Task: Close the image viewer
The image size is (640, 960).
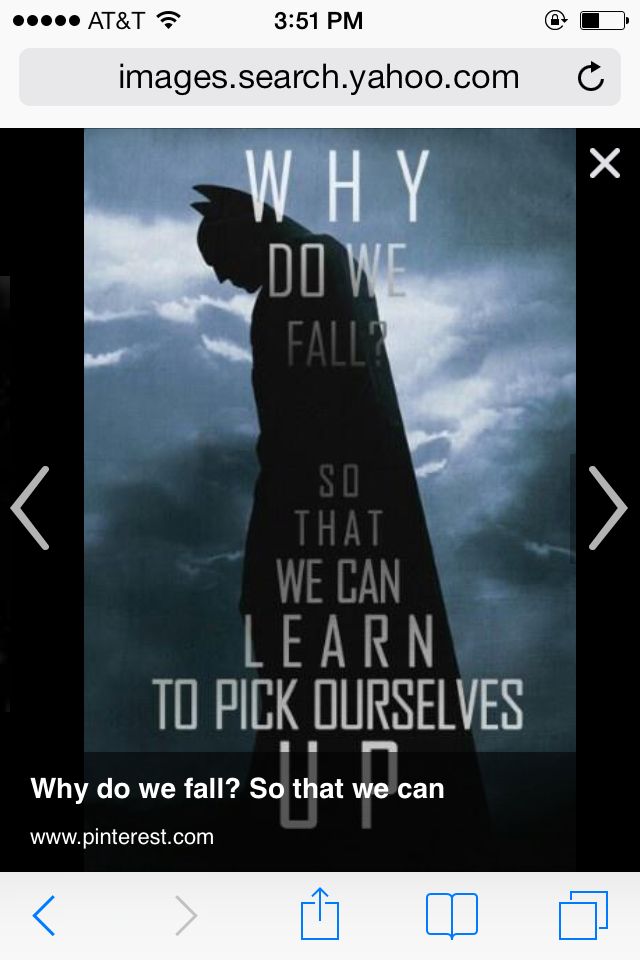Action: 604,163
